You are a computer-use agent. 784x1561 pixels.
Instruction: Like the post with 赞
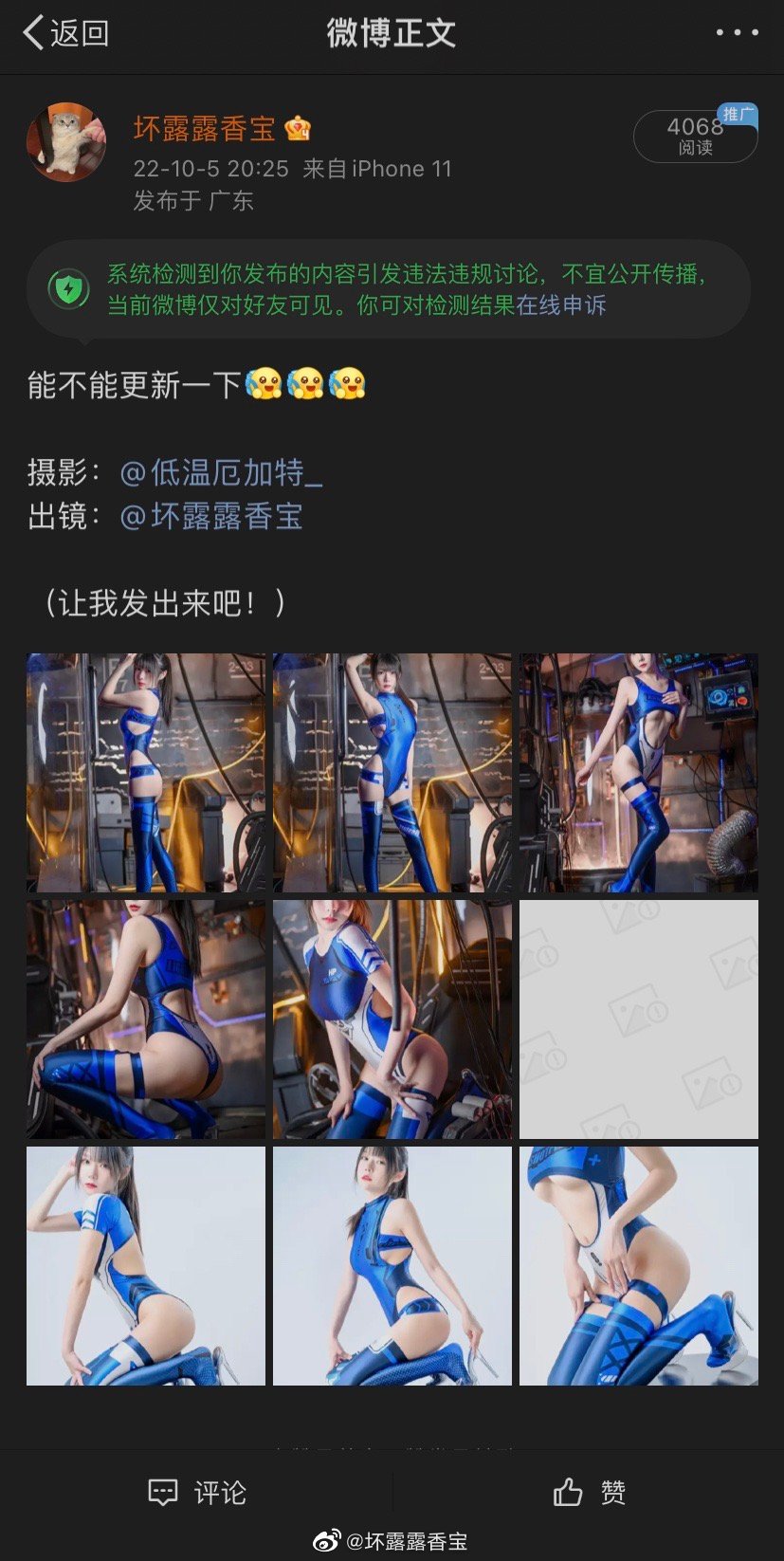(x=589, y=1493)
